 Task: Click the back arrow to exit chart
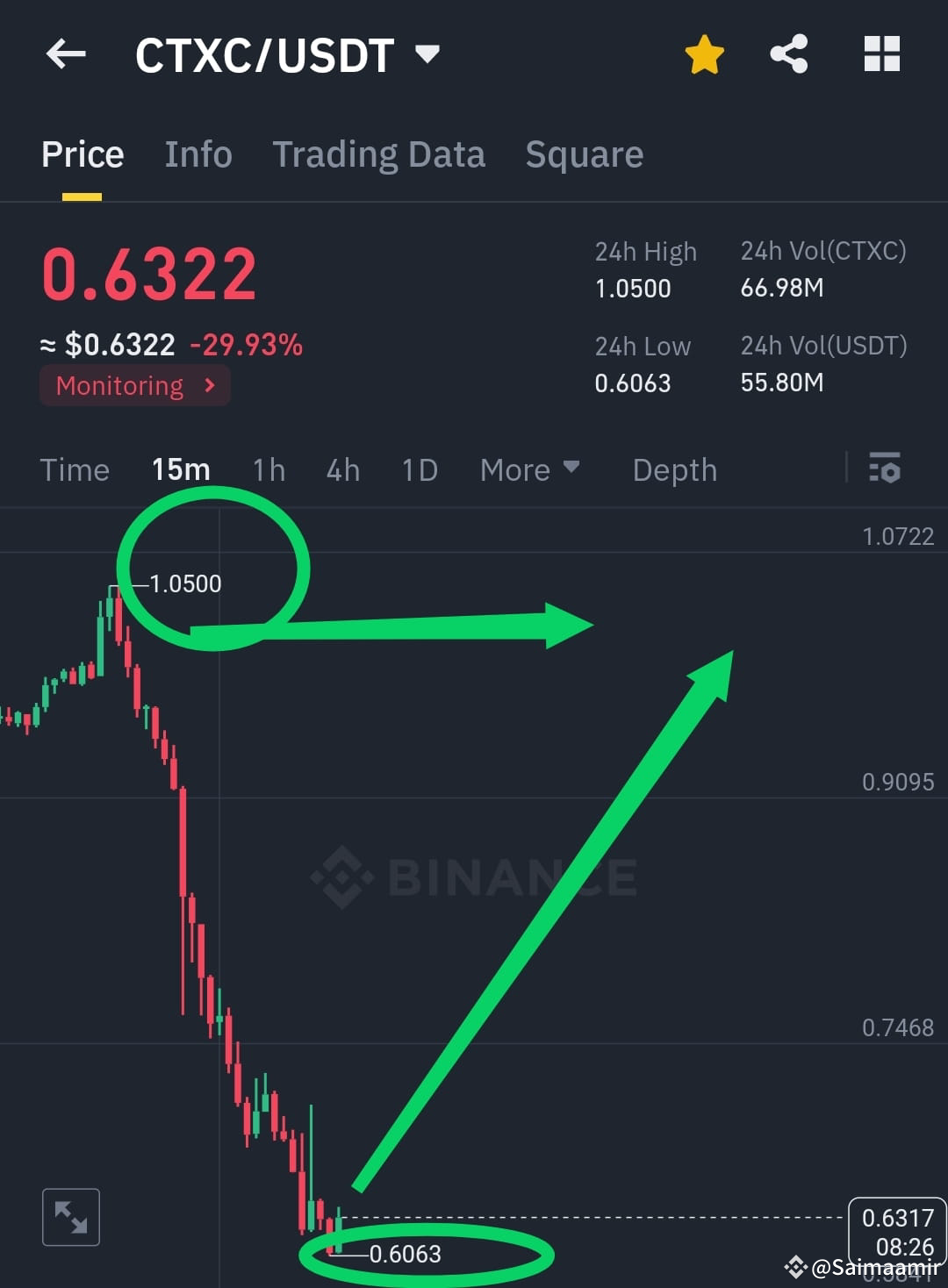[66, 54]
